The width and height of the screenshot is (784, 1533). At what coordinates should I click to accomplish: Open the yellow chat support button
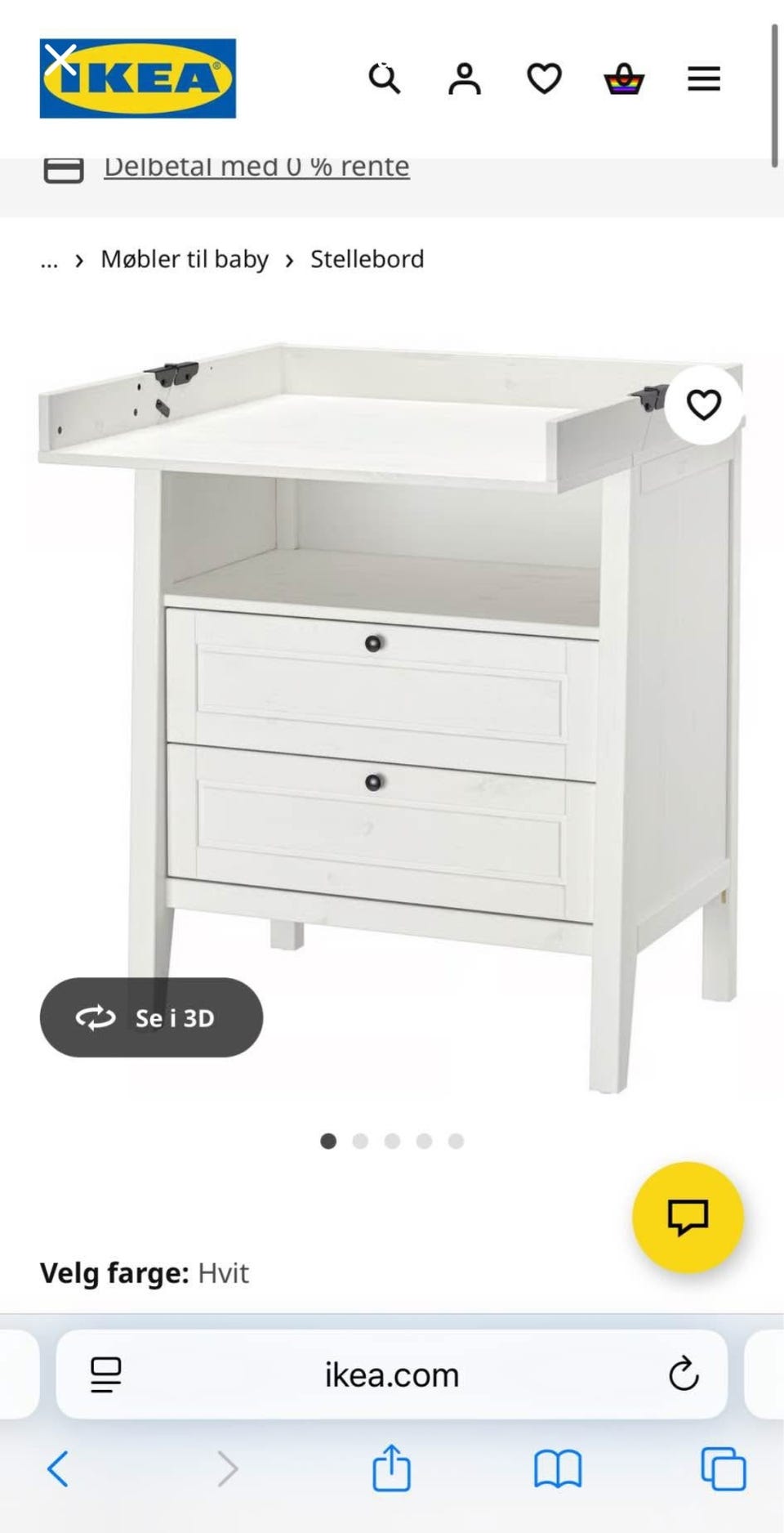point(688,1217)
